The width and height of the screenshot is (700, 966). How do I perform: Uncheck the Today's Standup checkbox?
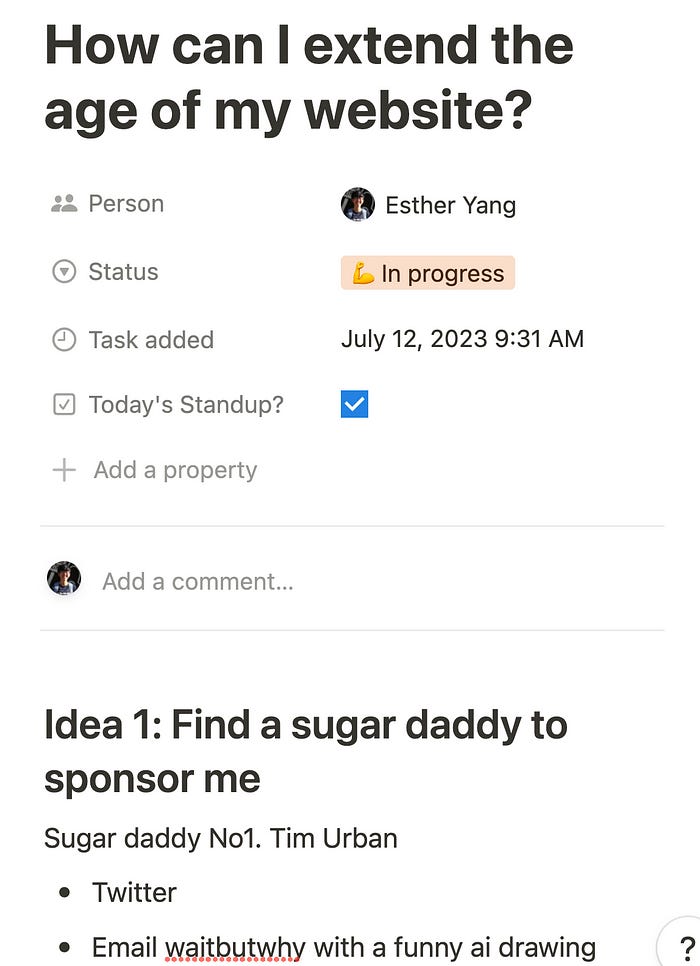[x=354, y=404]
